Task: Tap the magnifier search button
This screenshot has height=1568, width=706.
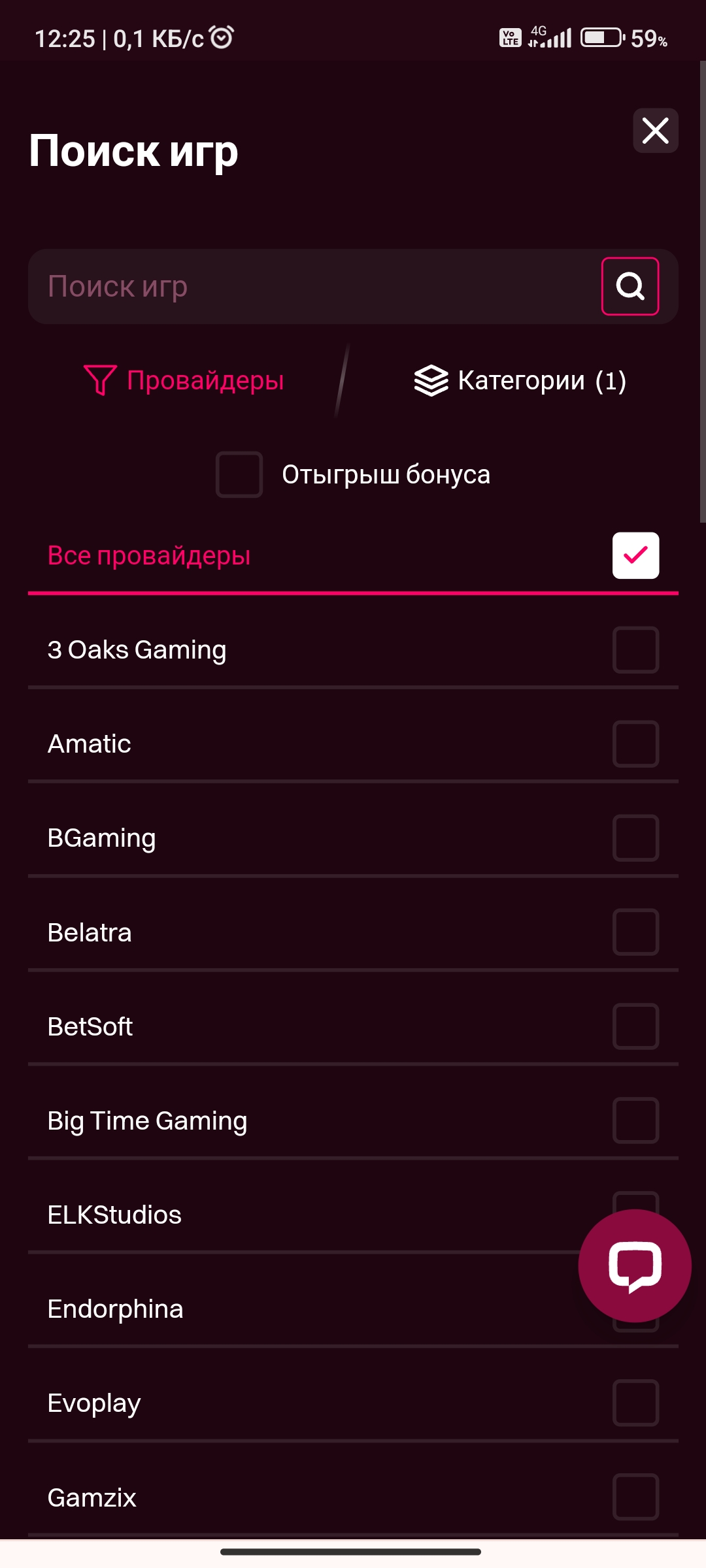Action: 630,286
